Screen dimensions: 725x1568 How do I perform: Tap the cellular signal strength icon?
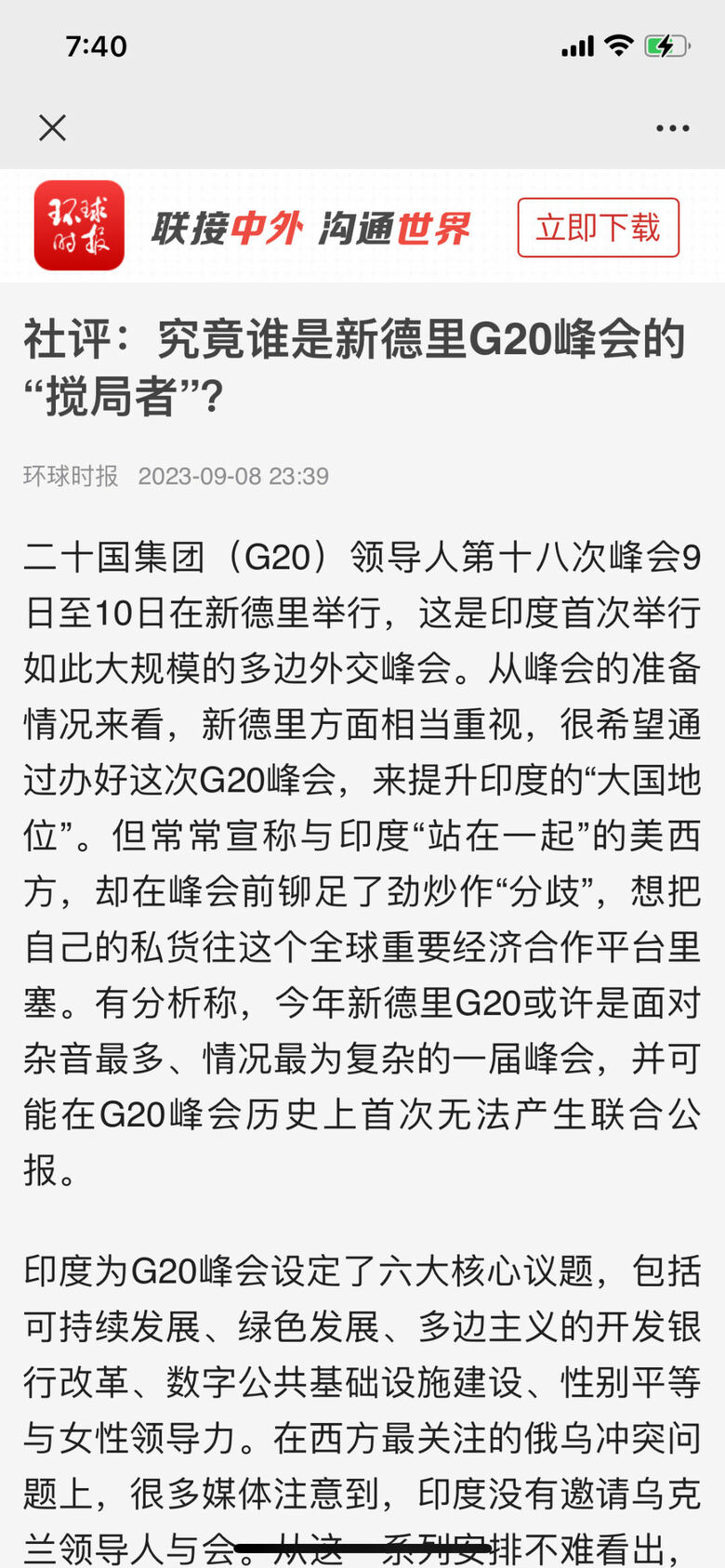(578, 44)
